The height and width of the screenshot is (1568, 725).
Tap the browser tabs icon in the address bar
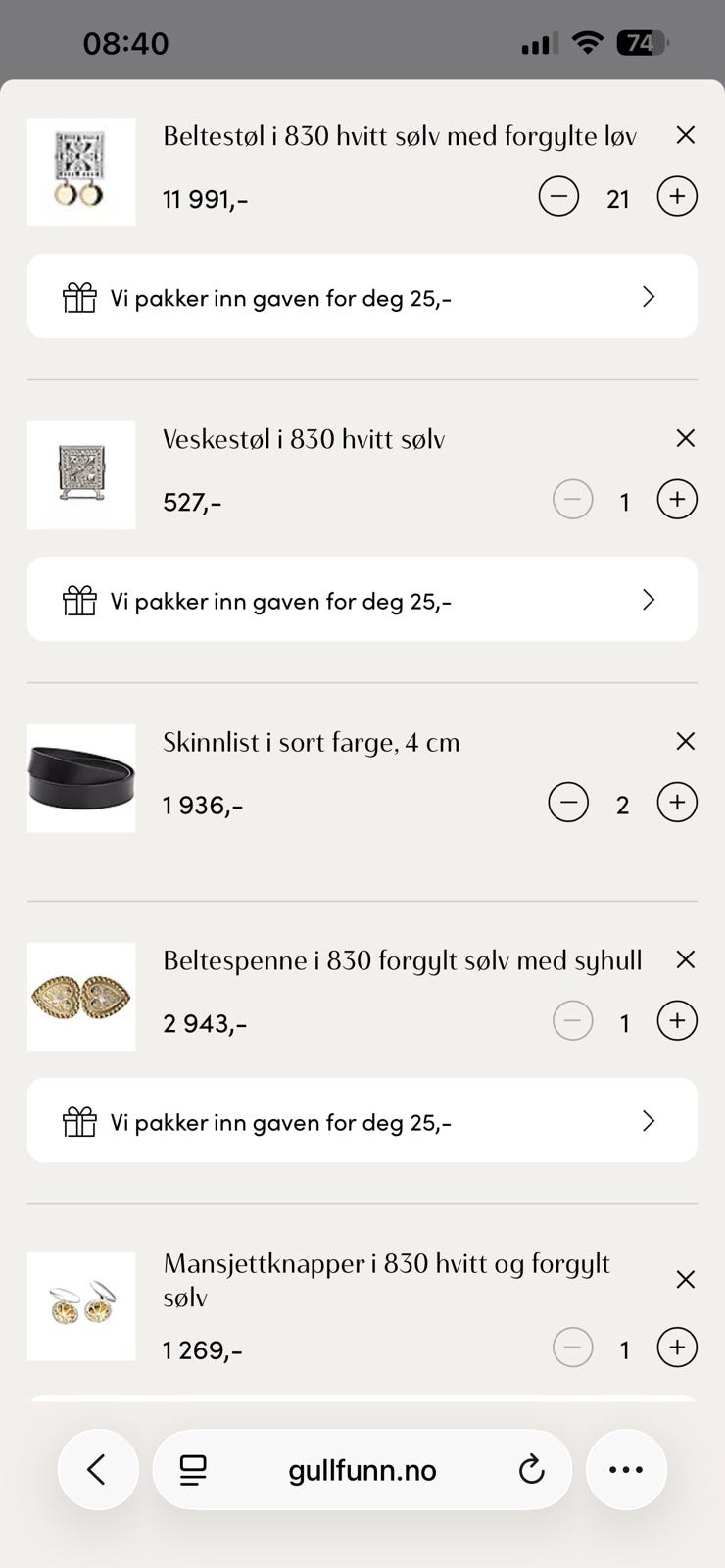(x=194, y=1469)
